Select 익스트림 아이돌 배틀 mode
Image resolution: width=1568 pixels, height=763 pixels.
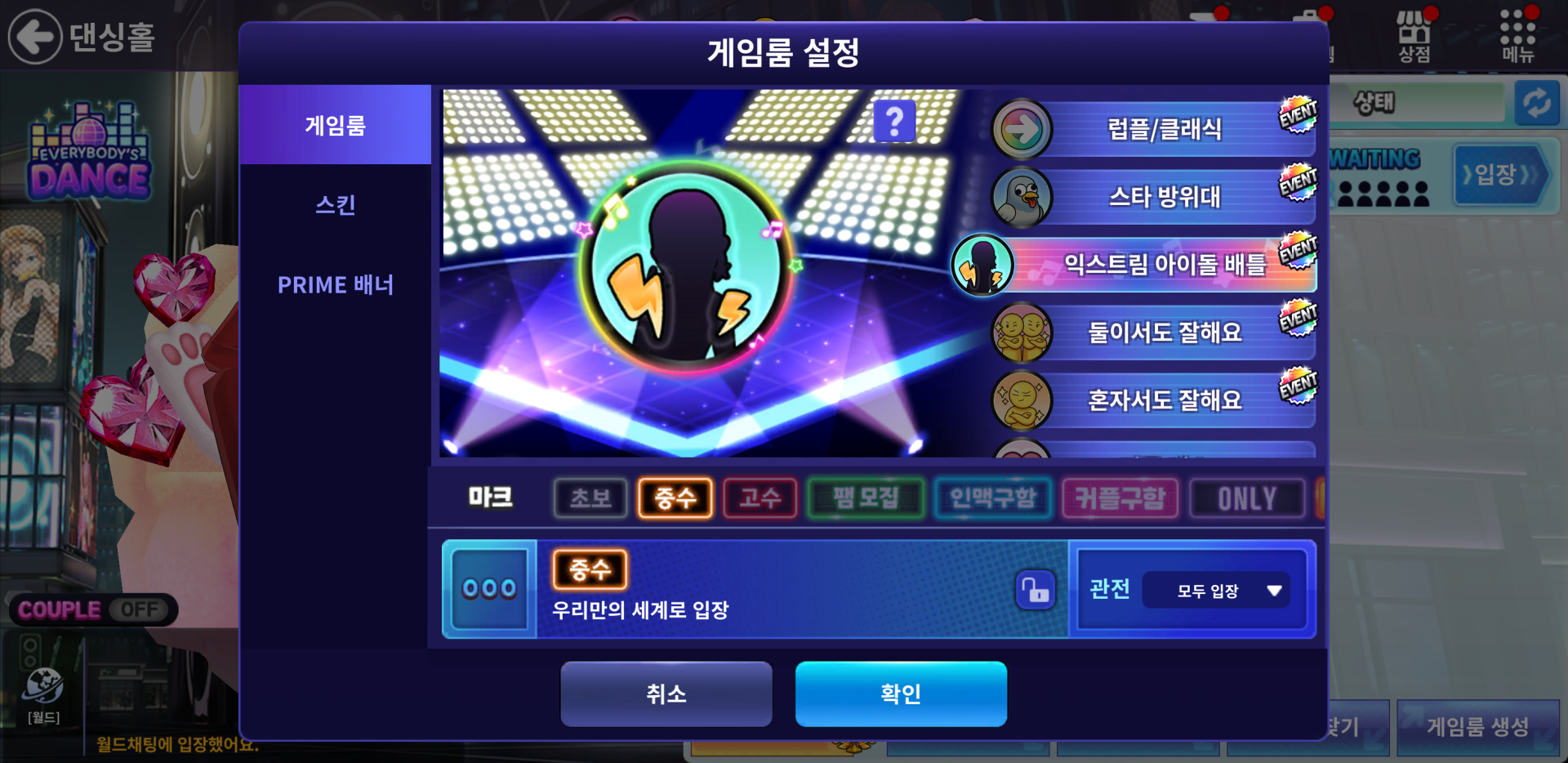pyautogui.click(x=1164, y=265)
